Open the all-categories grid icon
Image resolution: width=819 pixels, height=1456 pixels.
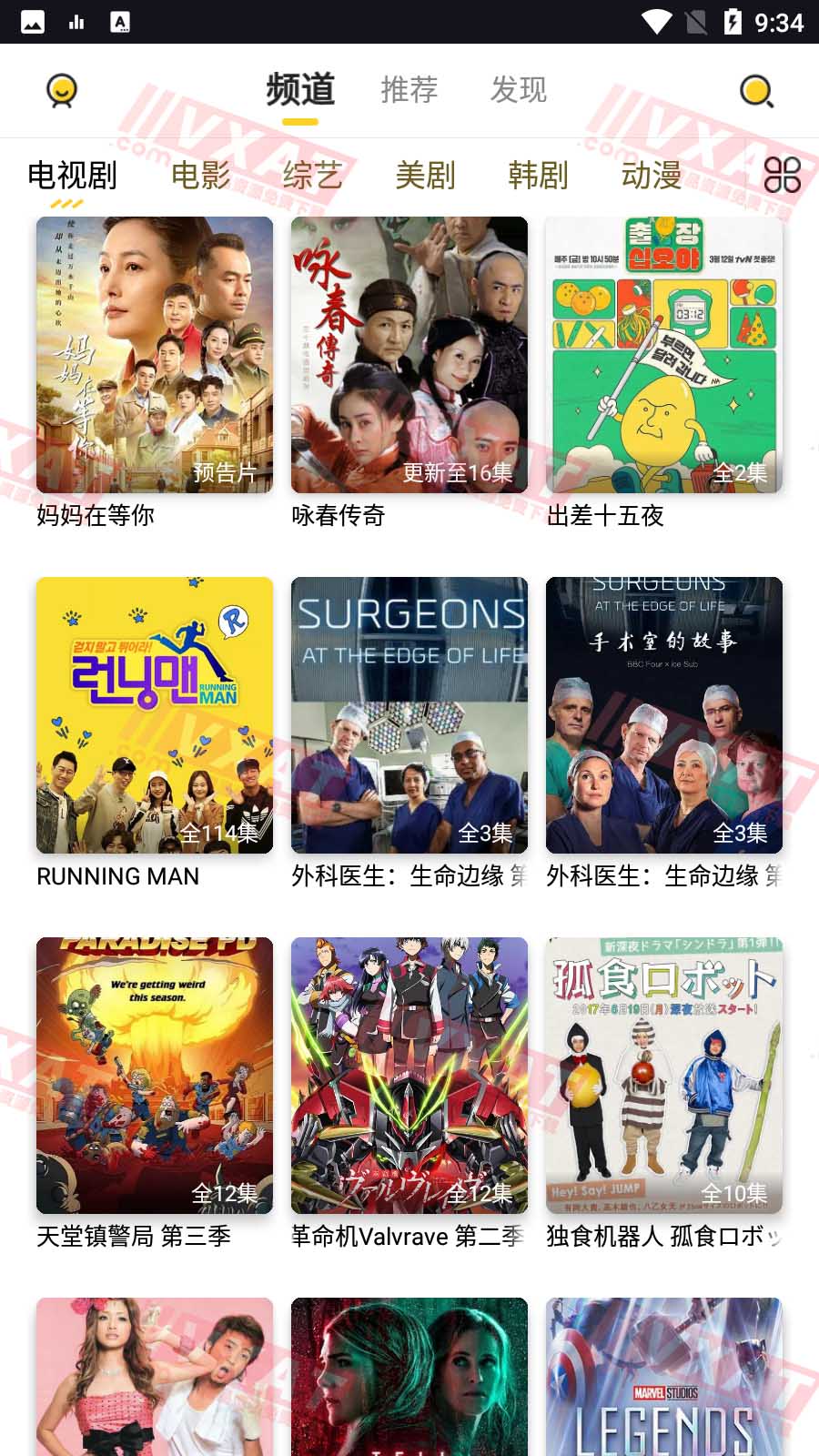[782, 175]
